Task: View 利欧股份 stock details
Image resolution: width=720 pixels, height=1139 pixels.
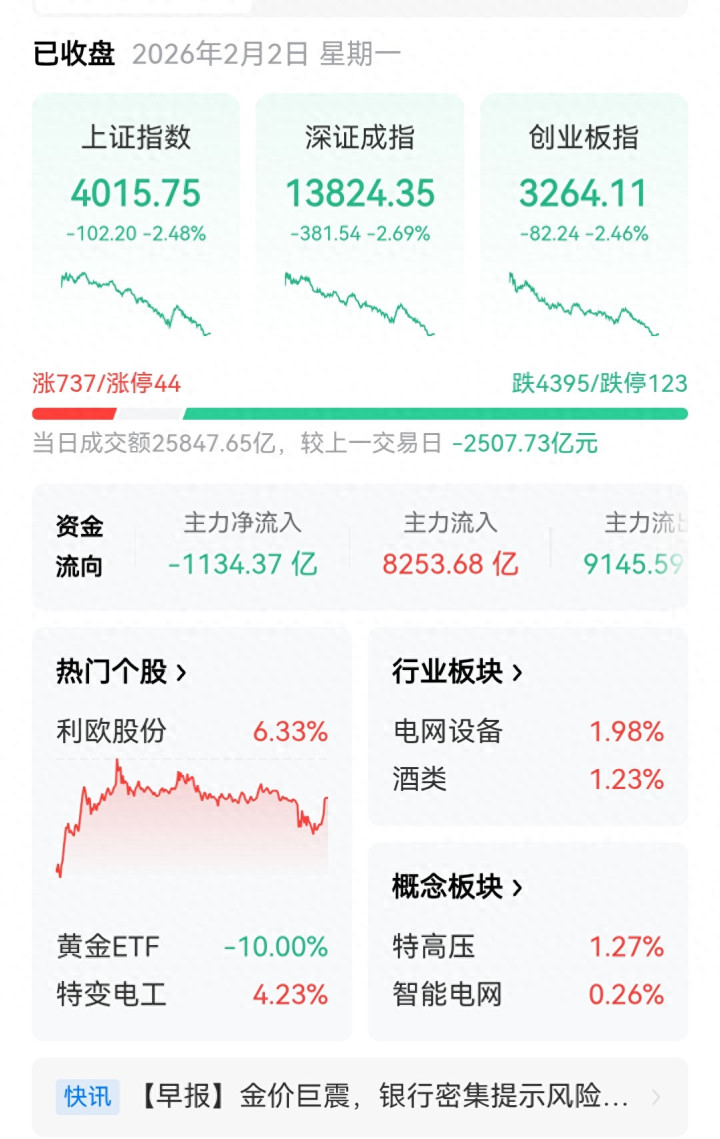Action: click(192, 732)
